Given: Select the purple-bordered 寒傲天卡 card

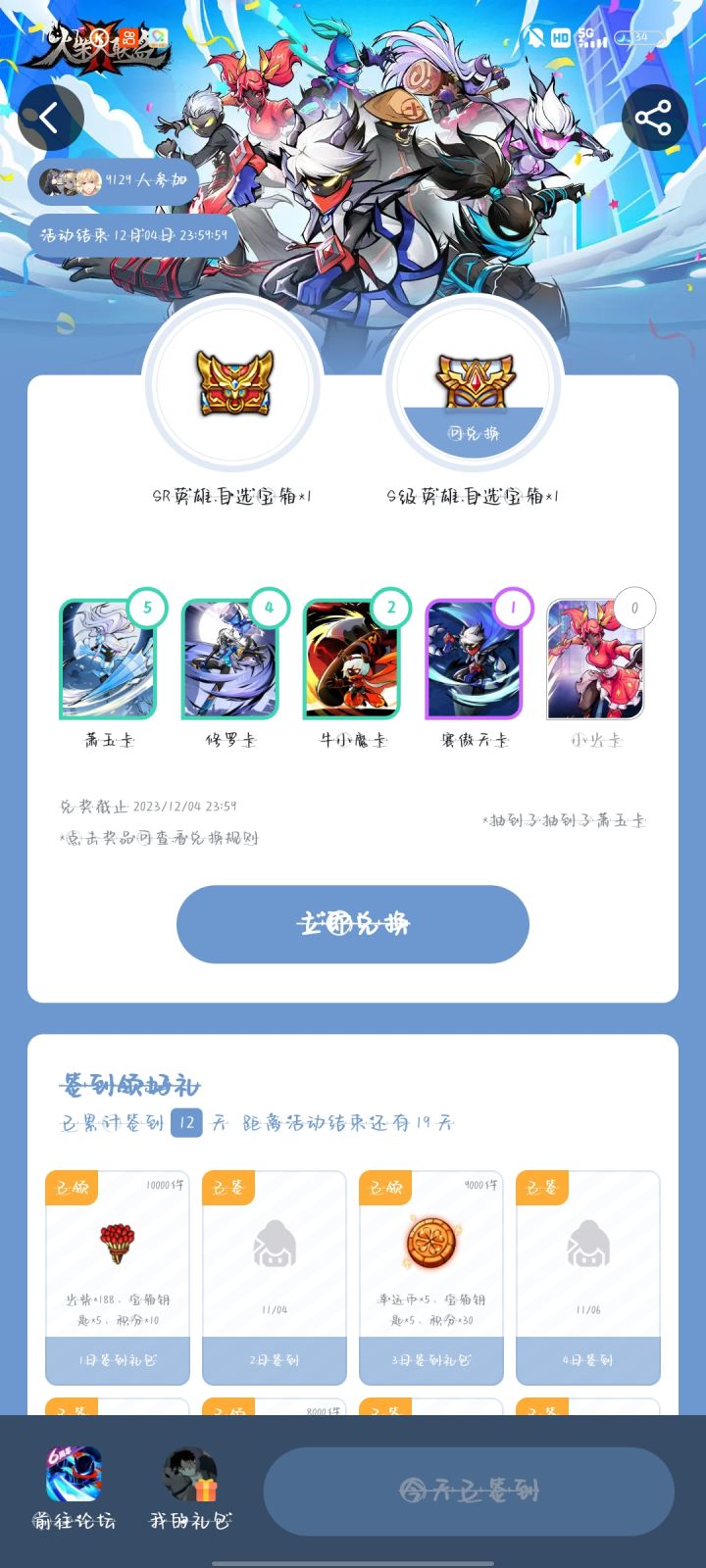Looking at the screenshot, I should (x=474, y=660).
